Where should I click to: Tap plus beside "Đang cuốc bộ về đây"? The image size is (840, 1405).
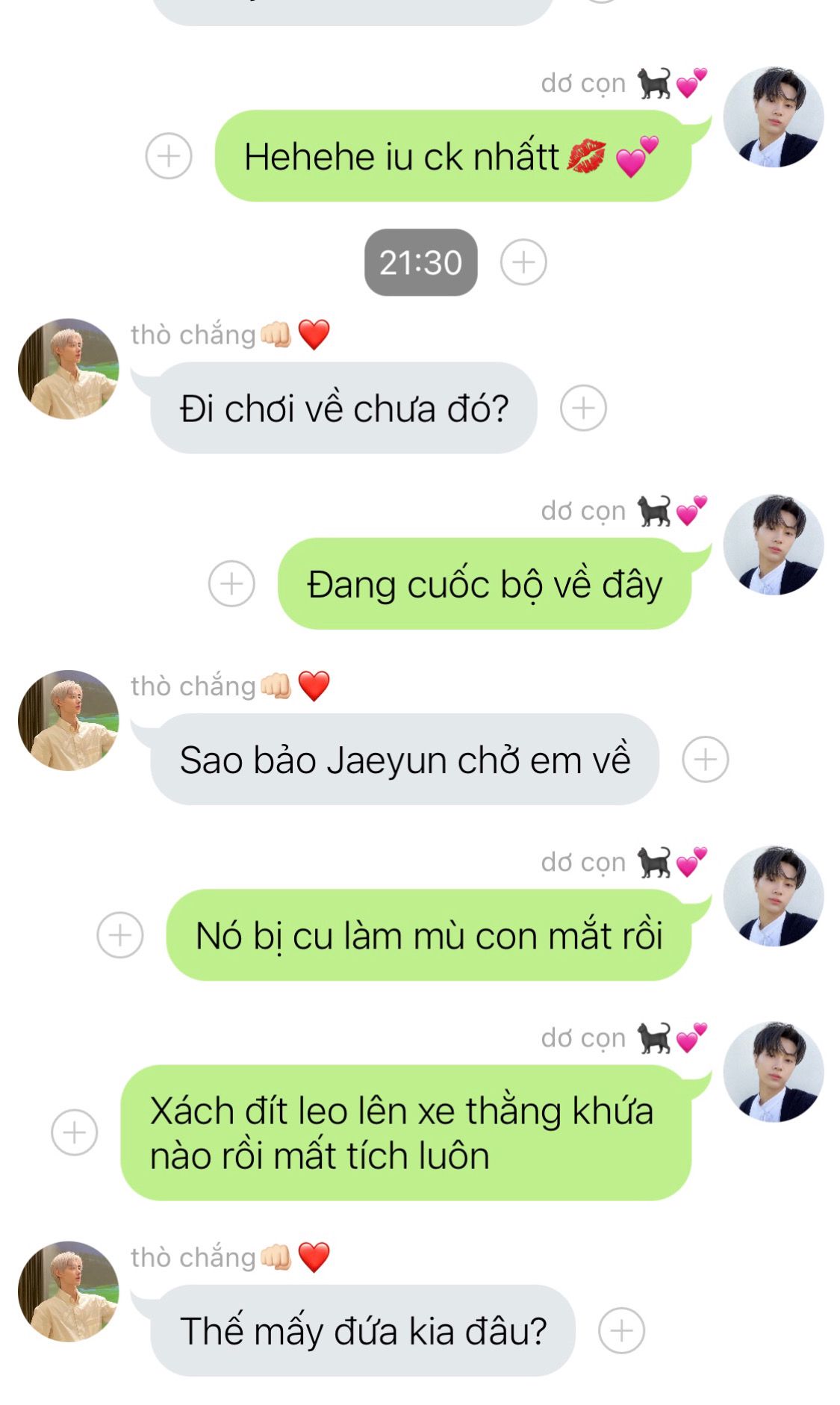pos(231,583)
